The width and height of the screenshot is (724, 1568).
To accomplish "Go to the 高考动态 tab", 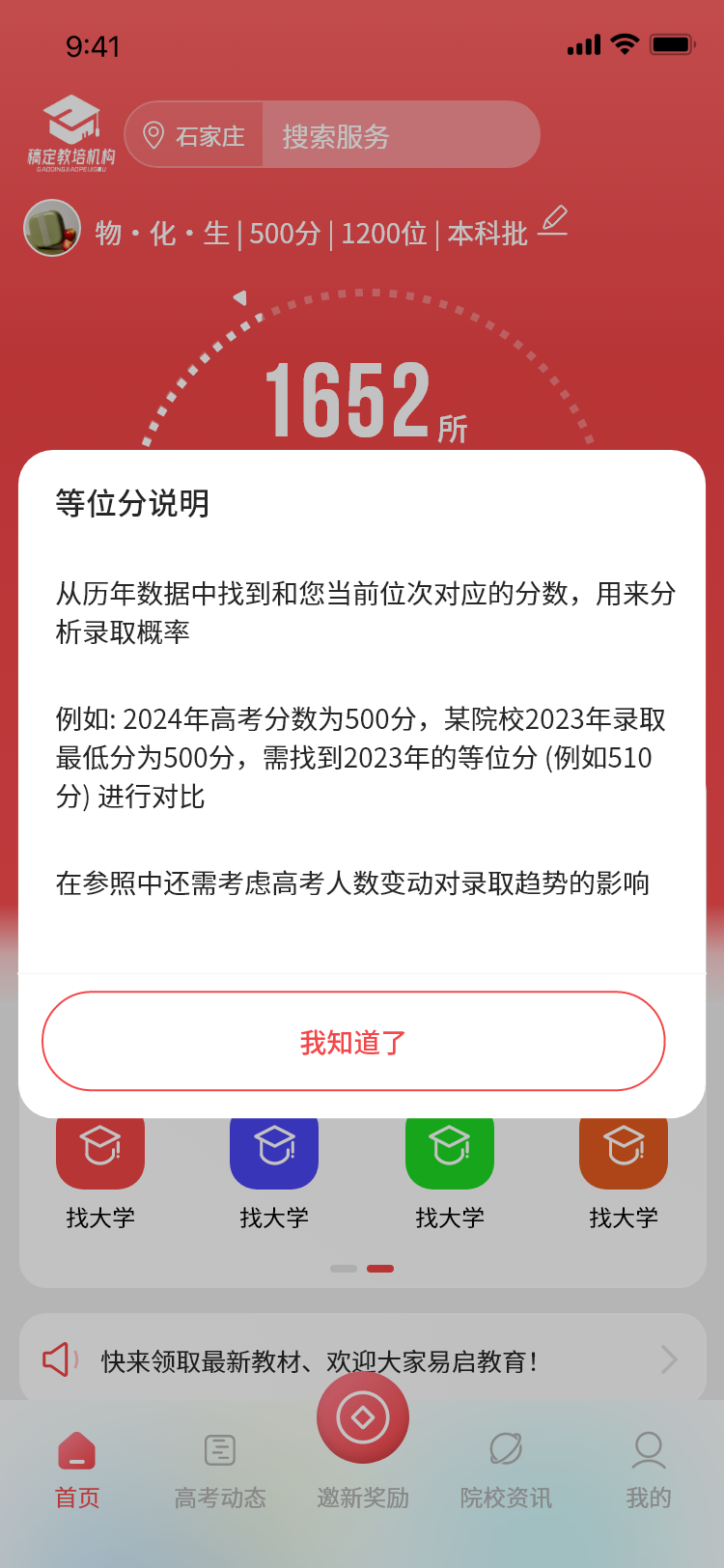I will coord(220,1469).
